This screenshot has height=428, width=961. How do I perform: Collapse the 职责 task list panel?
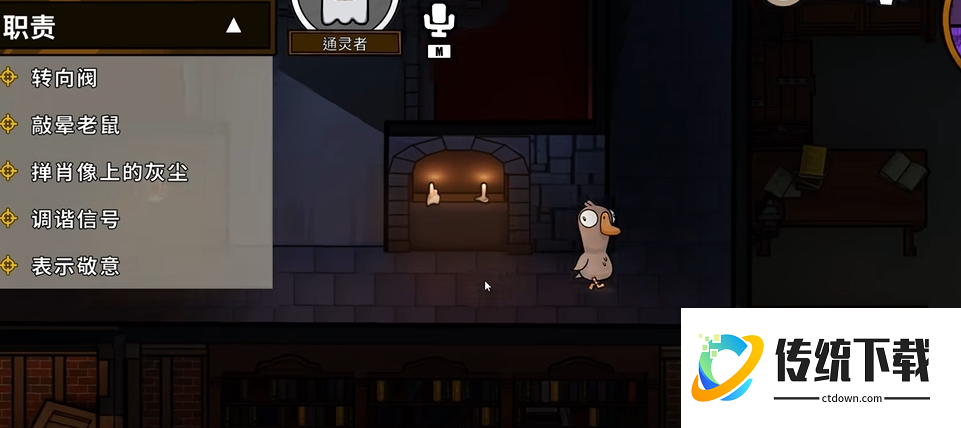(x=233, y=26)
